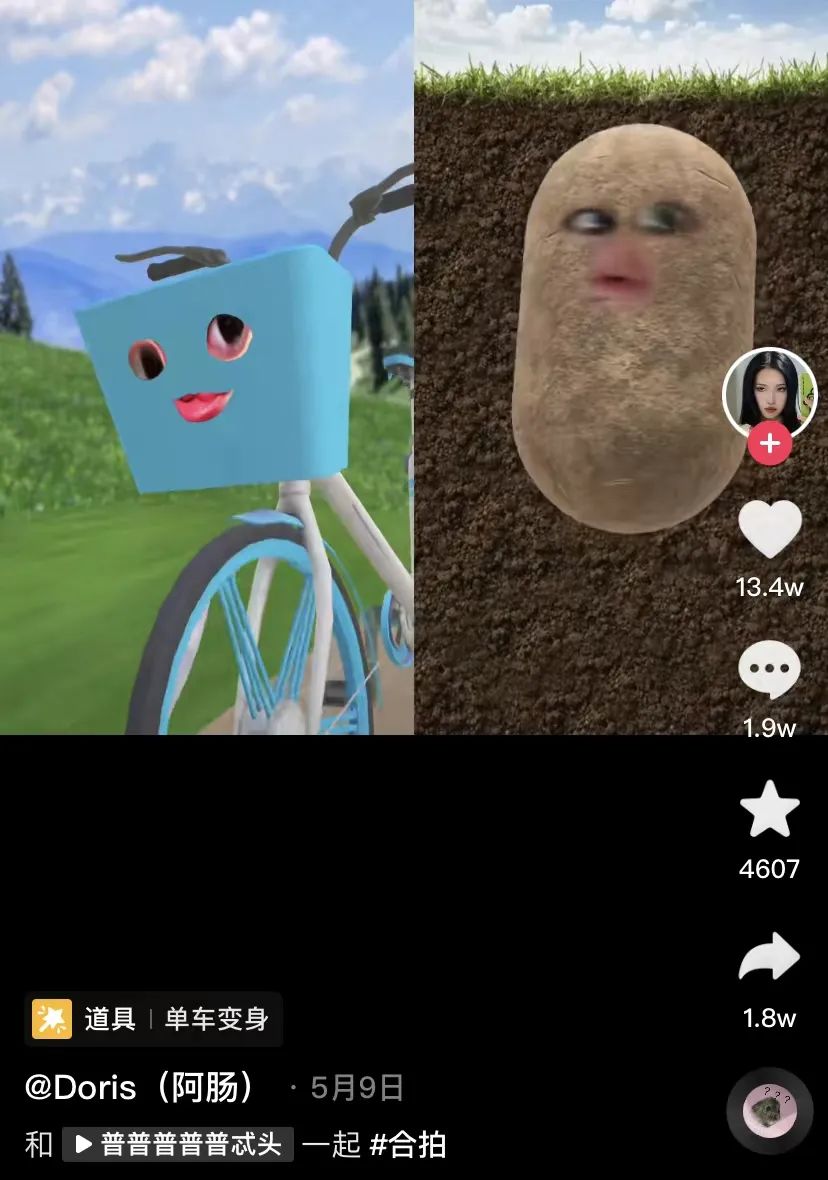Open the spinning music disc

click(769, 1111)
